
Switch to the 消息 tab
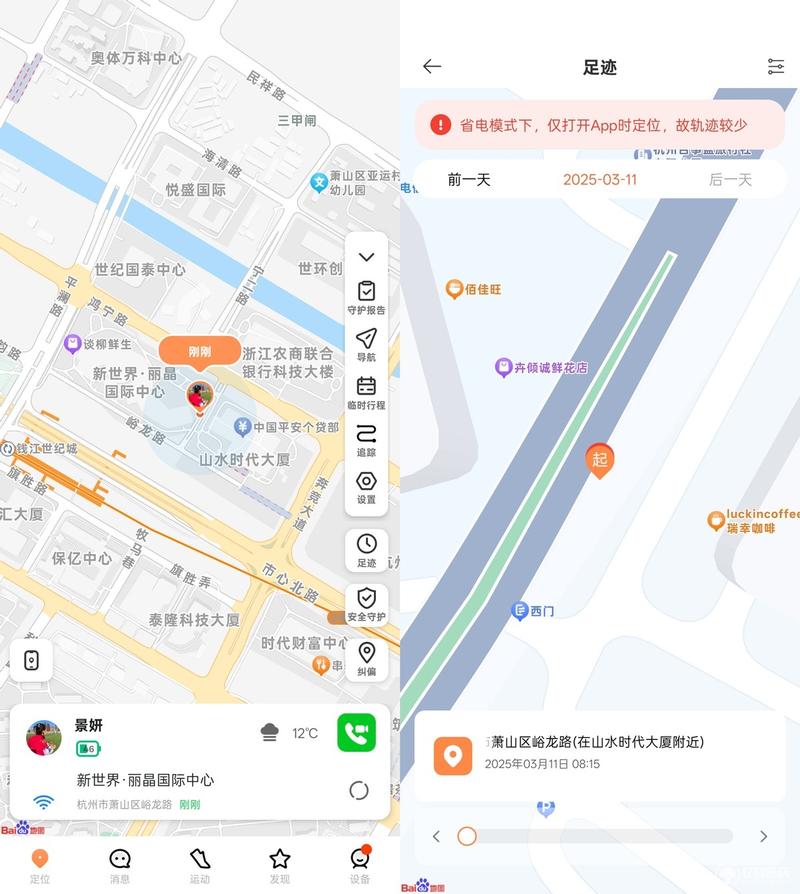[x=120, y=865]
